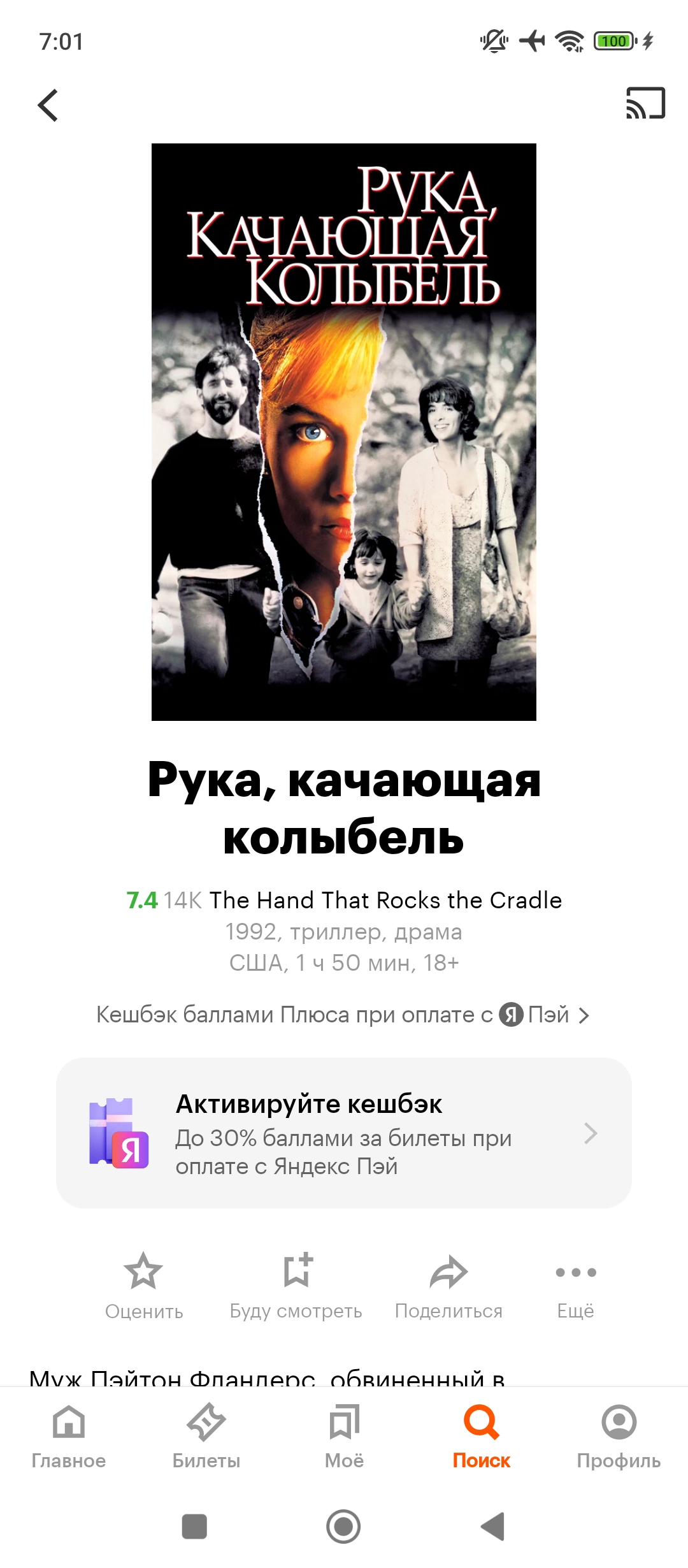The width and height of the screenshot is (688, 1568).
Task: Open the Ещё options menu
Action: [575, 1285]
